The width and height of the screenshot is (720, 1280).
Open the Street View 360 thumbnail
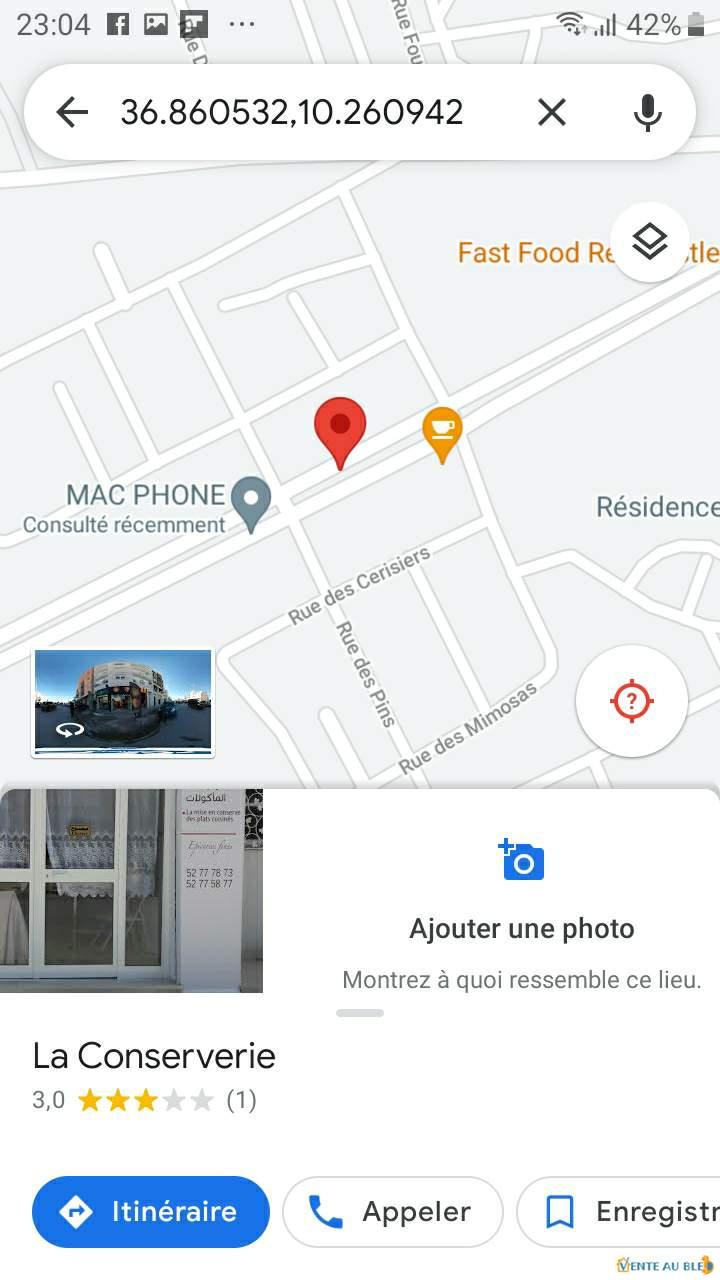click(x=123, y=701)
